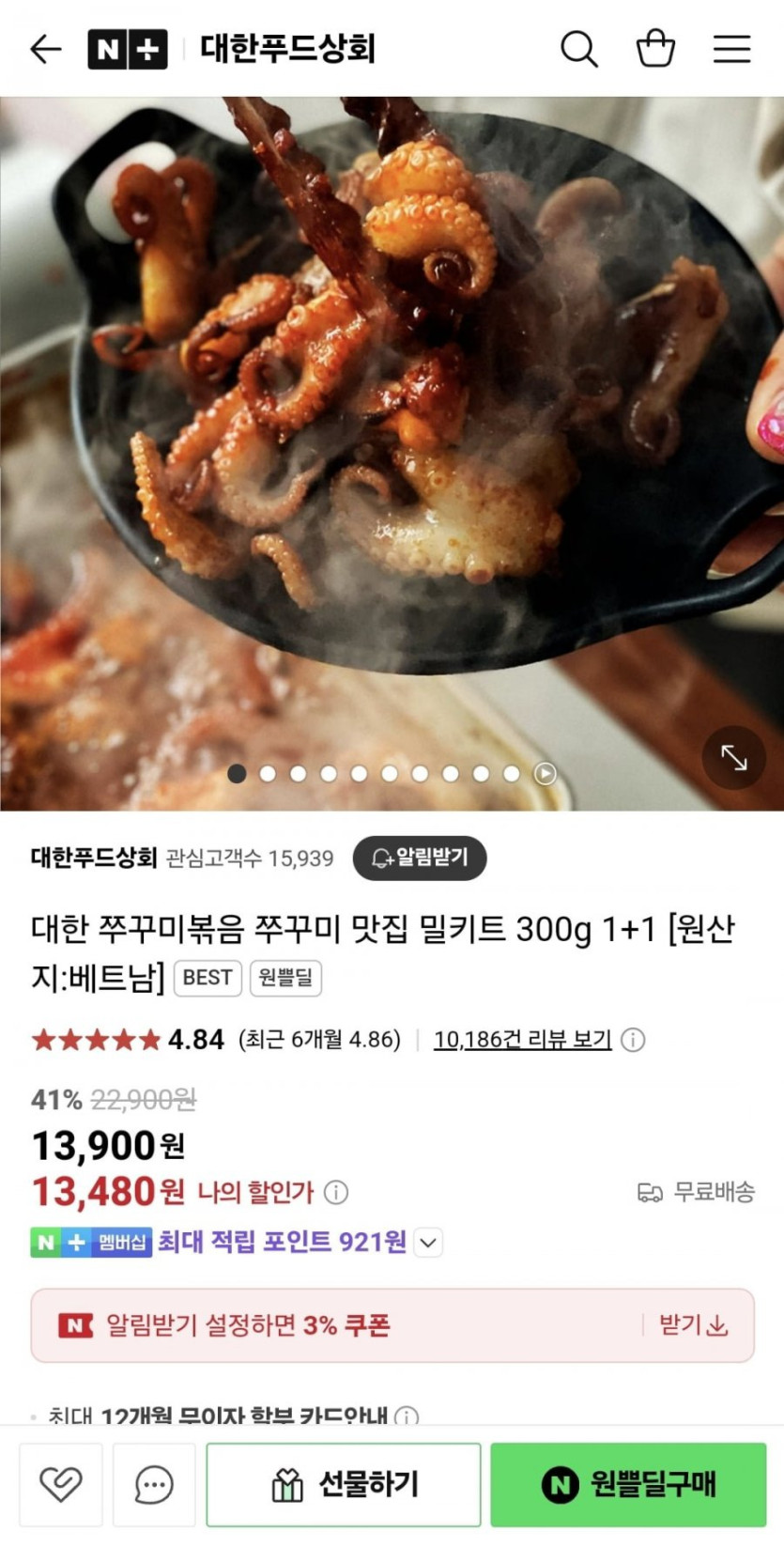
Task: Show info about 나의 할인가
Action: (336, 1192)
